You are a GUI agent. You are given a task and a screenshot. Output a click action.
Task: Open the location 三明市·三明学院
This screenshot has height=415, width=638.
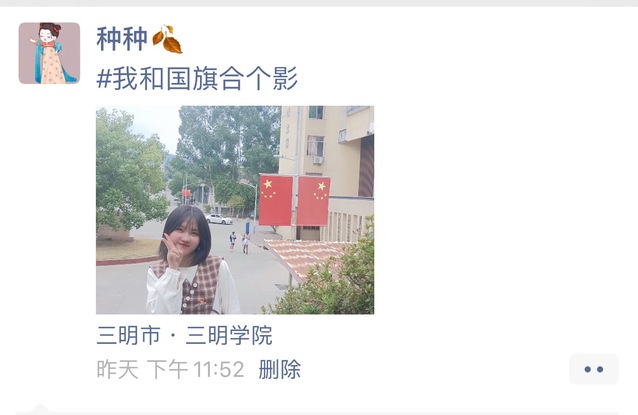click(x=184, y=336)
